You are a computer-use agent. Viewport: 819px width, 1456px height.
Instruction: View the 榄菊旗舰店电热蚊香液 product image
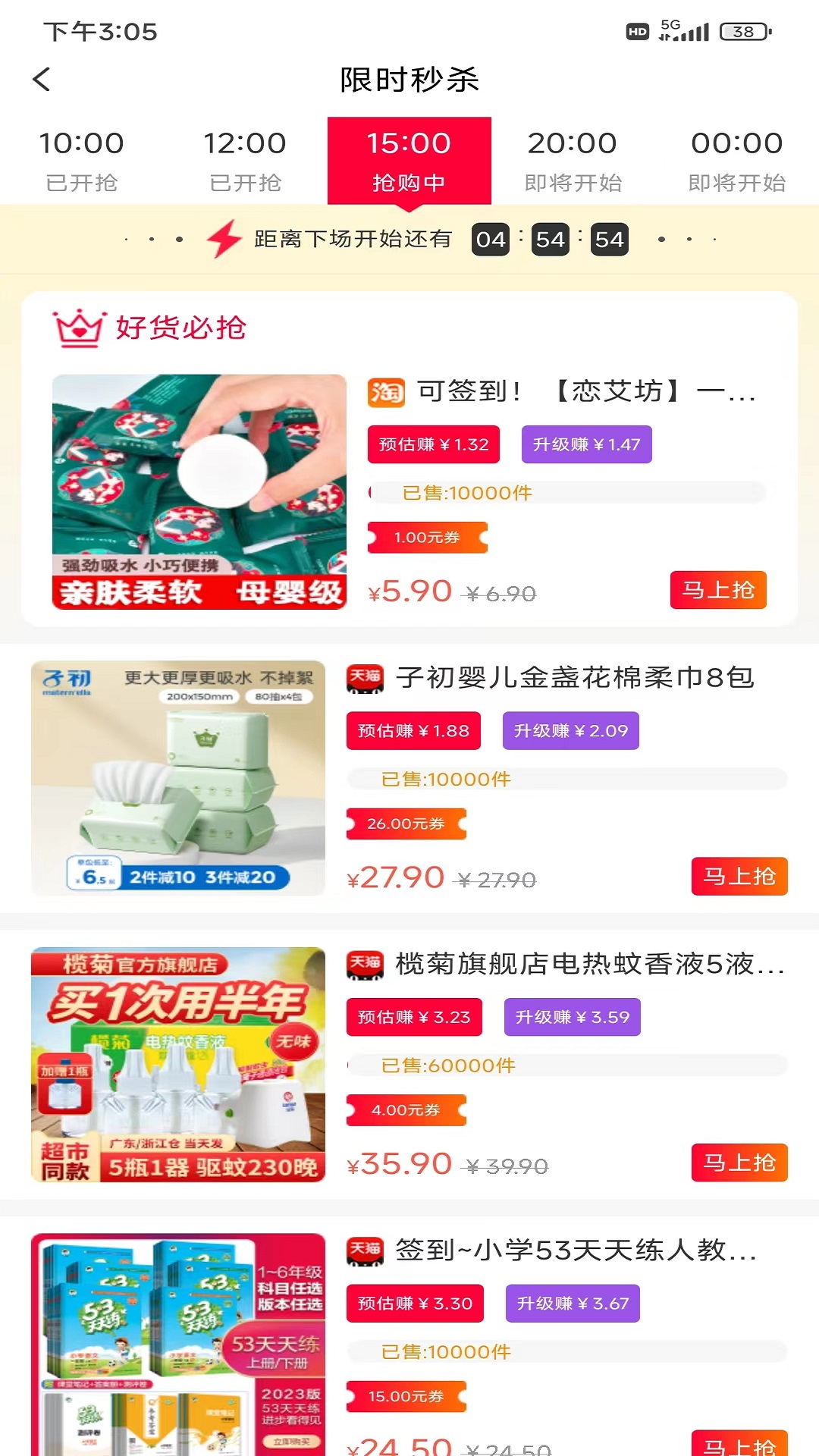(178, 1064)
